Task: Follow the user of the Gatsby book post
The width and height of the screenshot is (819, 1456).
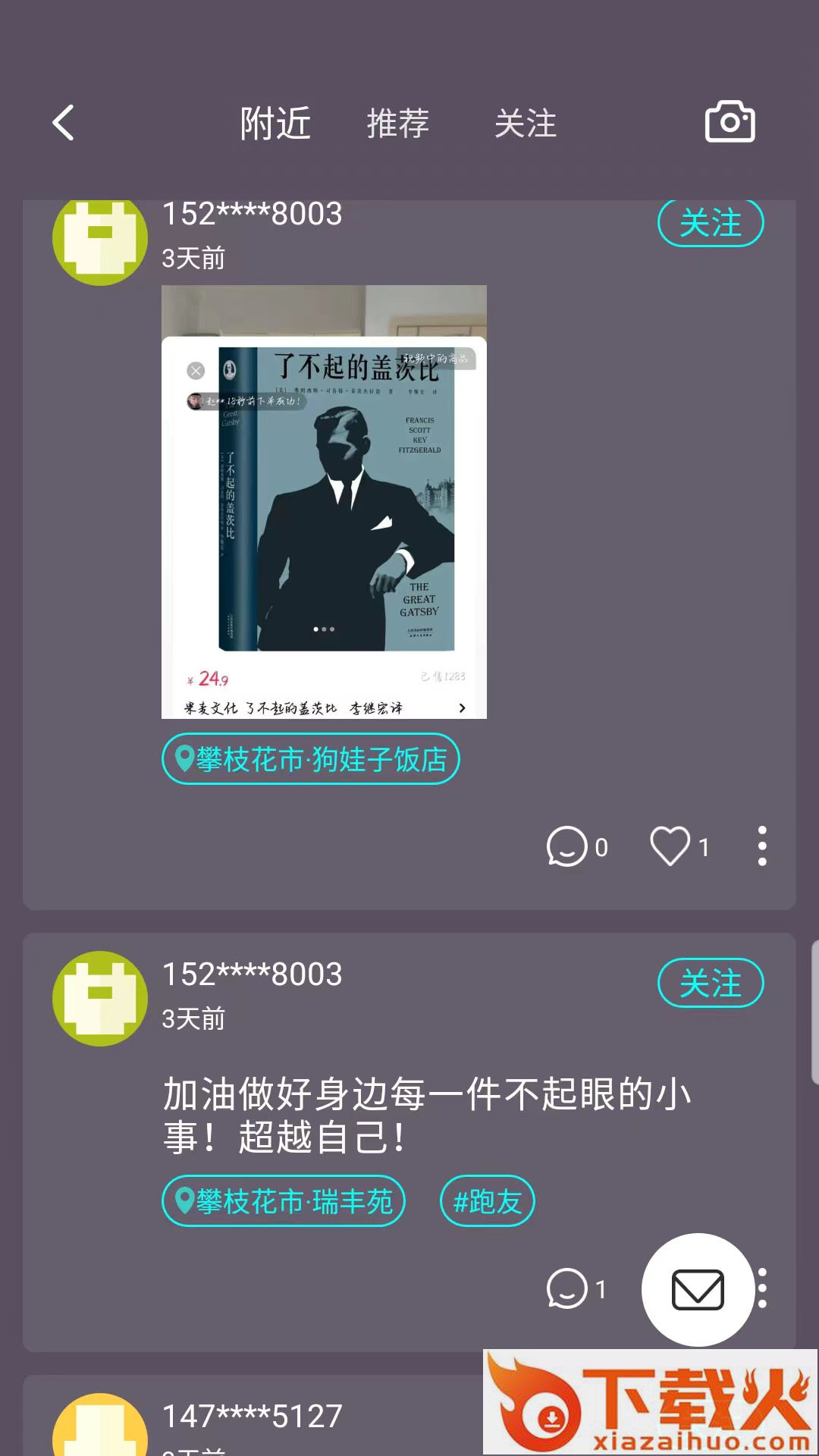Action: click(x=710, y=224)
